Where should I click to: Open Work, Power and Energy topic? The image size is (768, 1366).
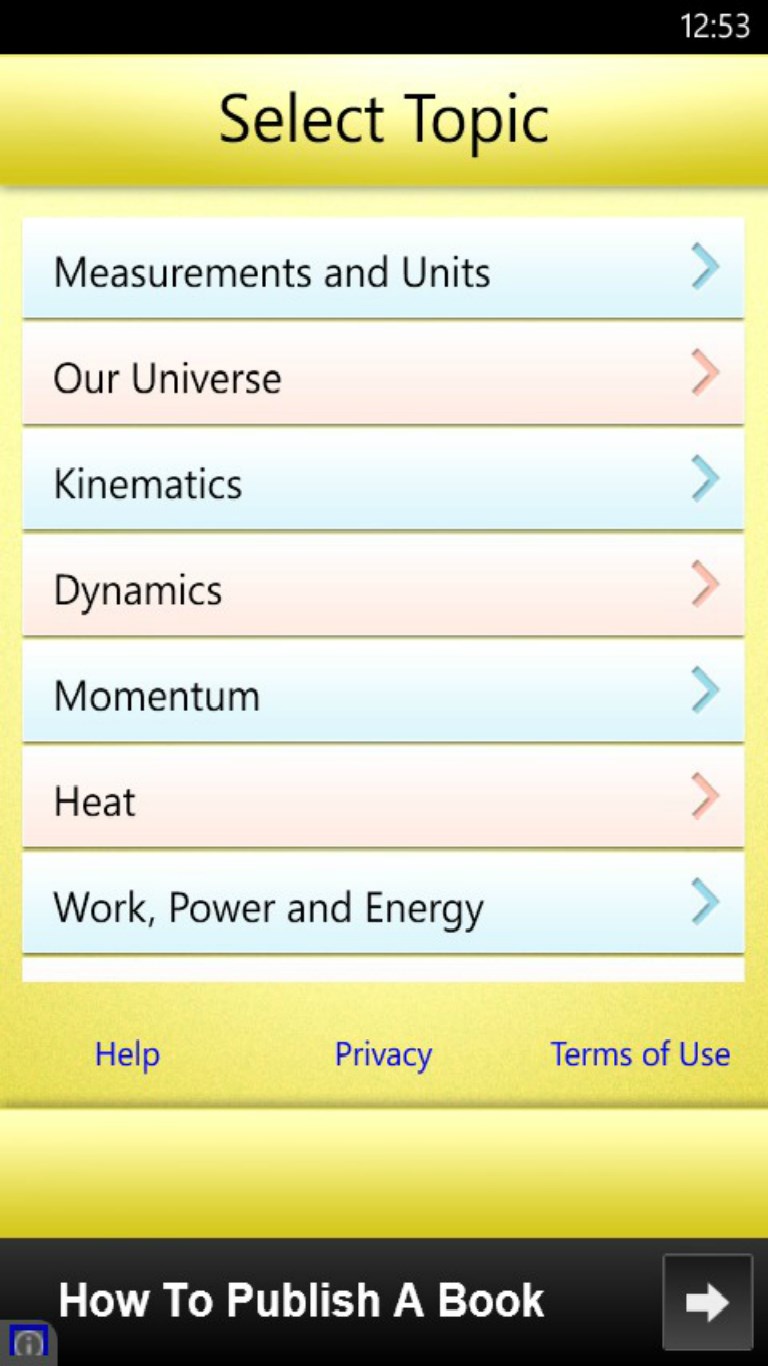point(383,904)
